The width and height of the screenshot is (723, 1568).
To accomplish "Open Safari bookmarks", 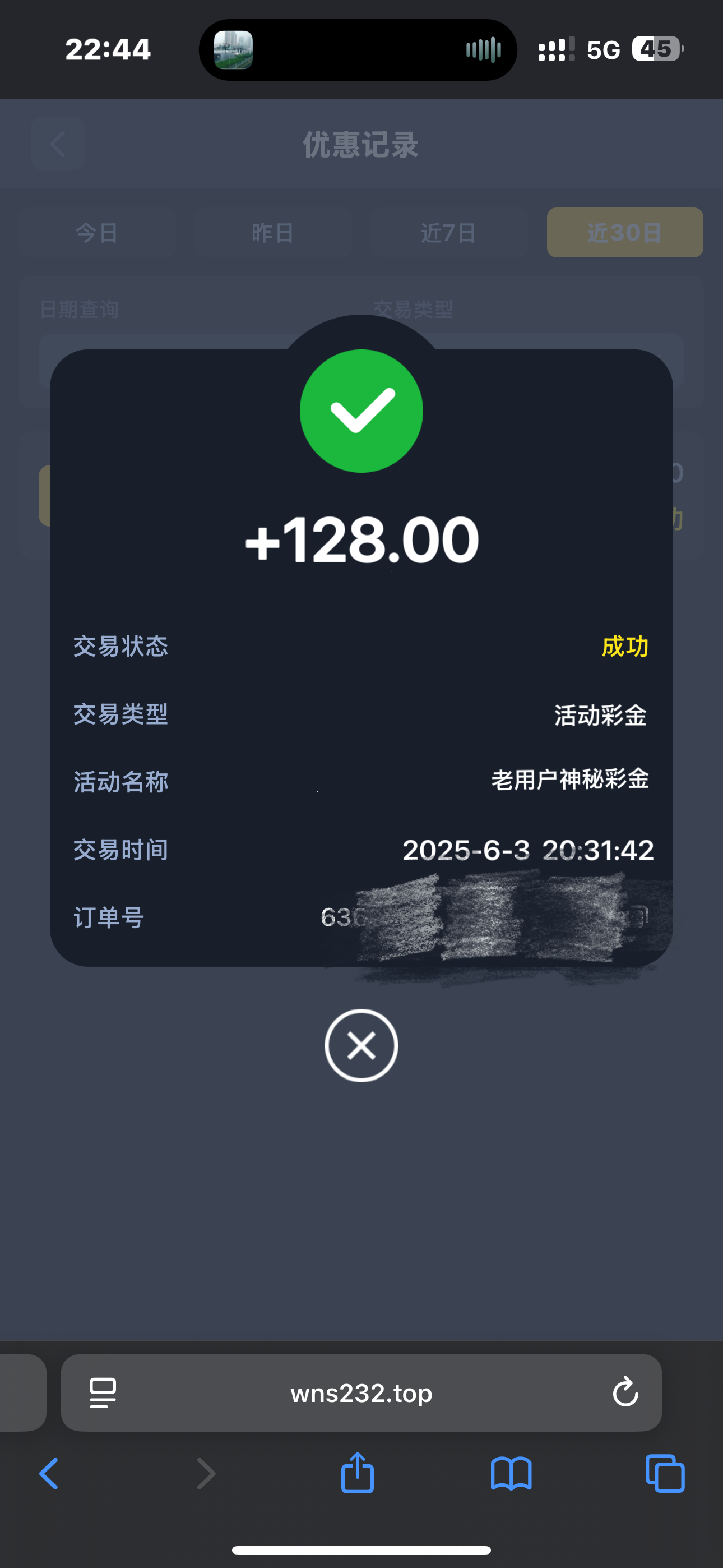I will point(511,1474).
